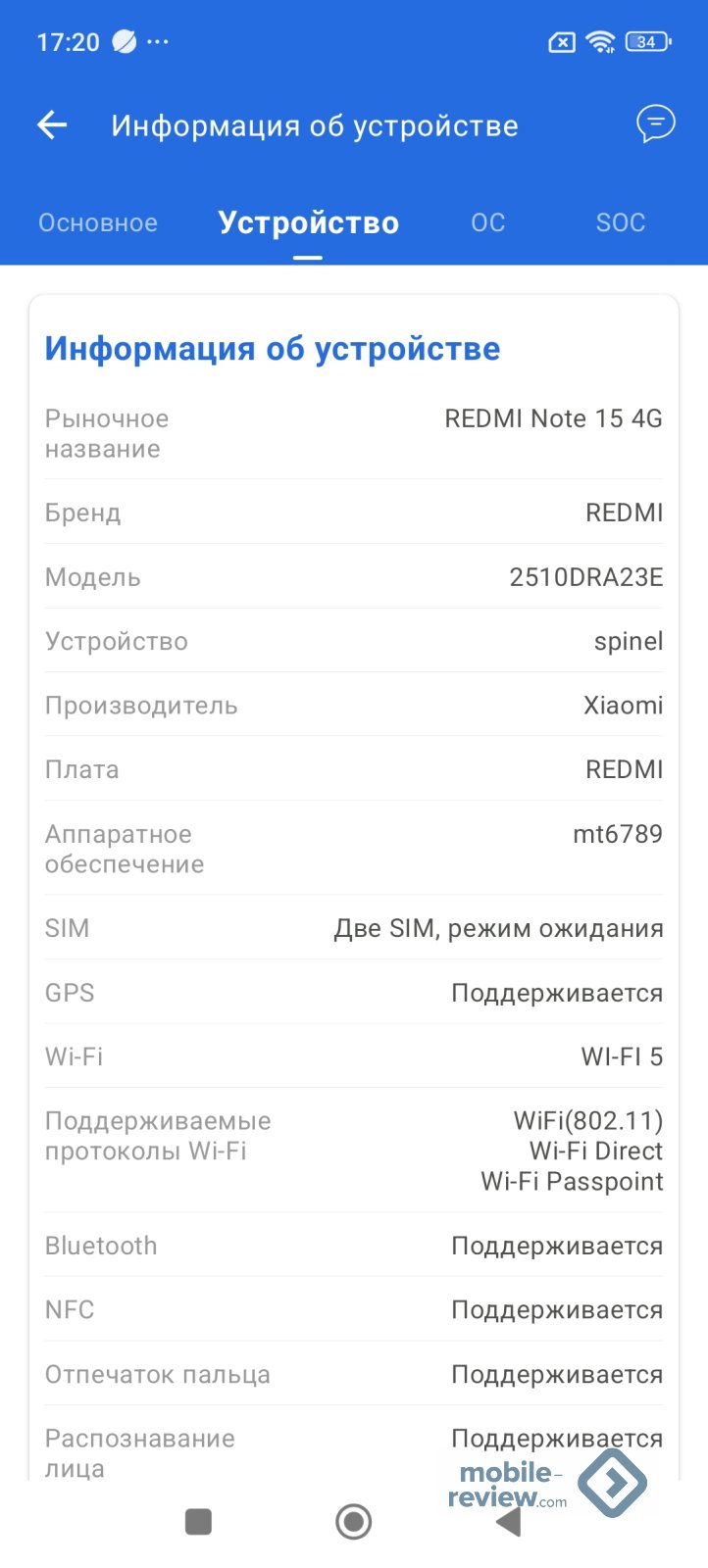The height and width of the screenshot is (1568, 708).
Task: Switch to the Основное tab
Action: click(x=98, y=222)
